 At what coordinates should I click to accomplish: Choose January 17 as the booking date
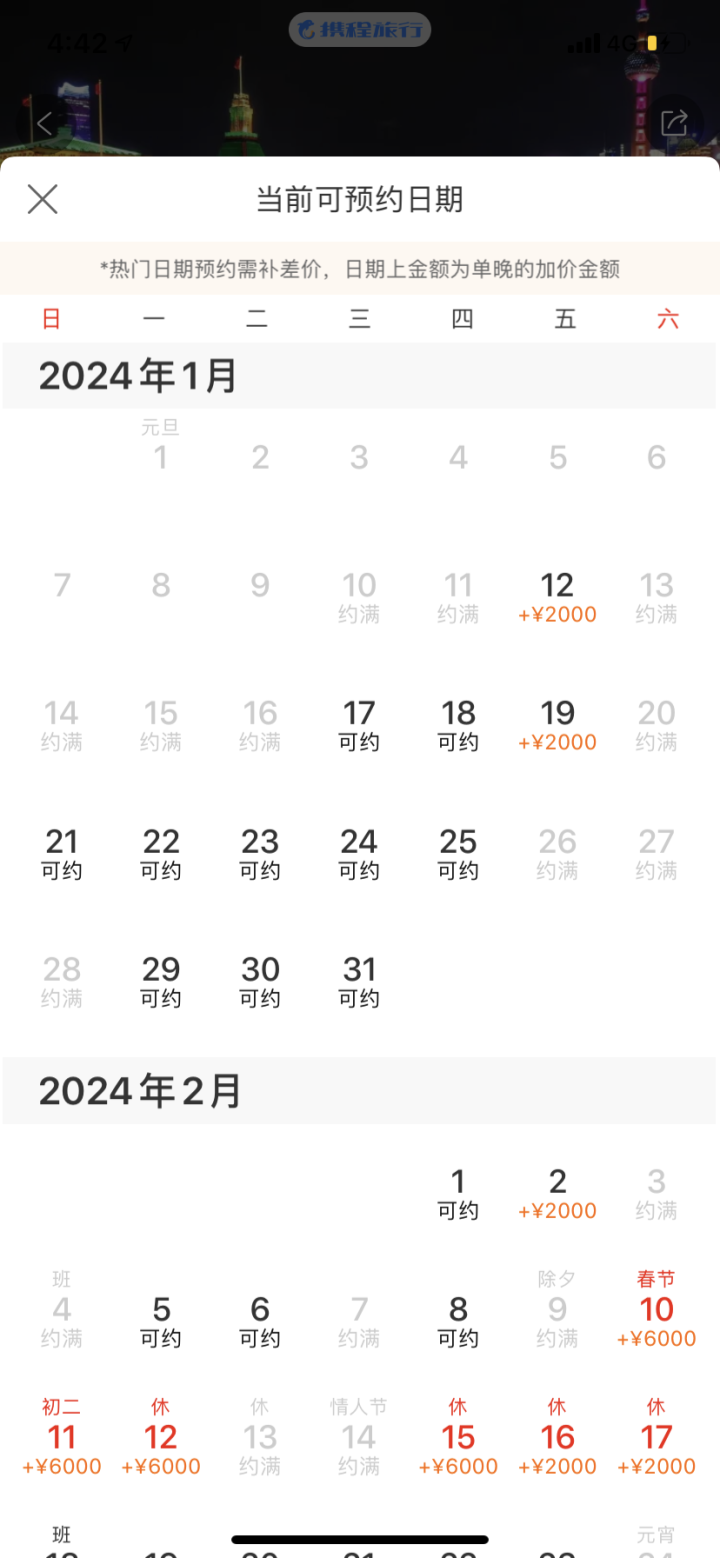click(359, 726)
